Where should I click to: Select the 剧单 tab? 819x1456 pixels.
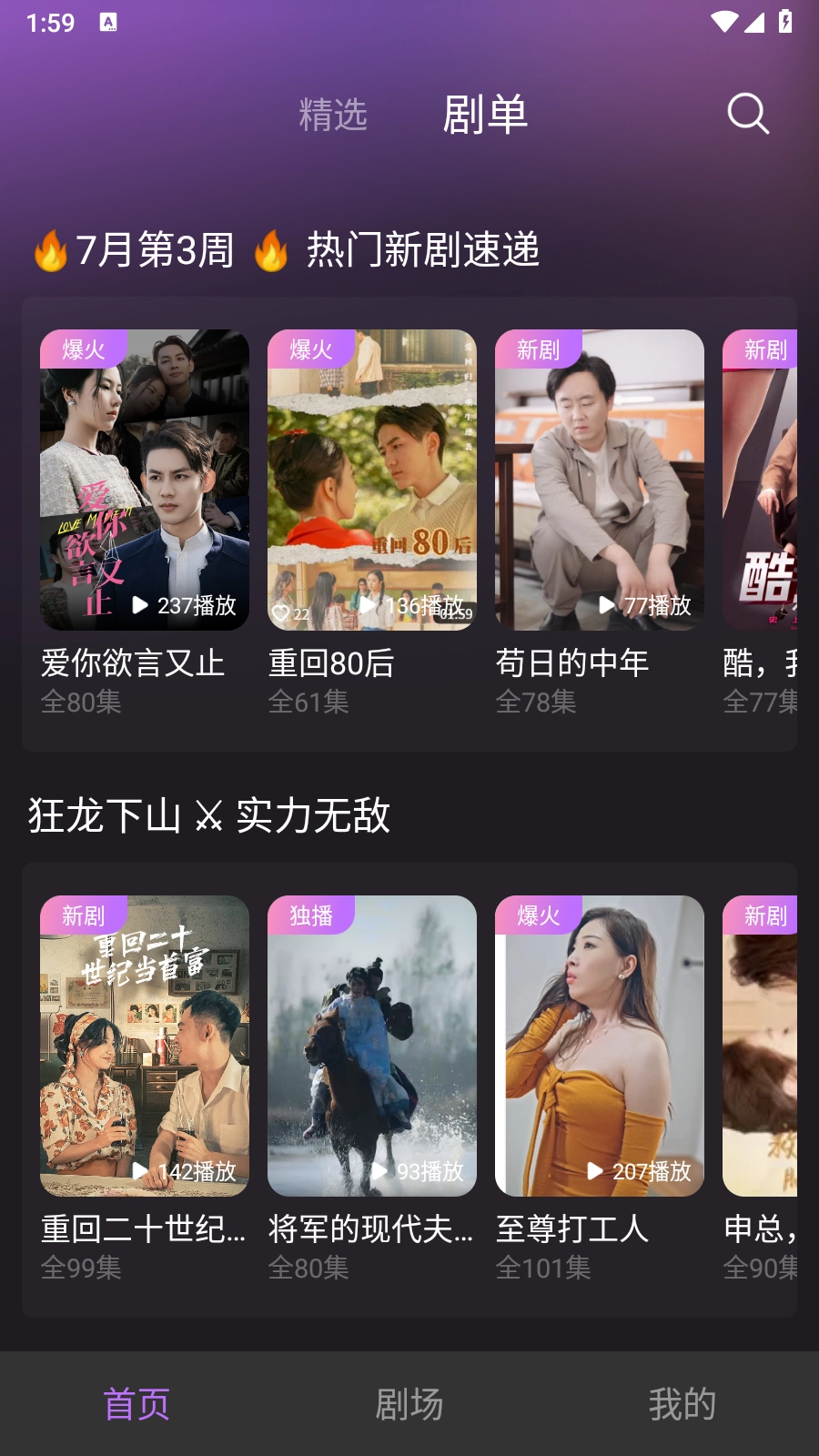coord(485,116)
